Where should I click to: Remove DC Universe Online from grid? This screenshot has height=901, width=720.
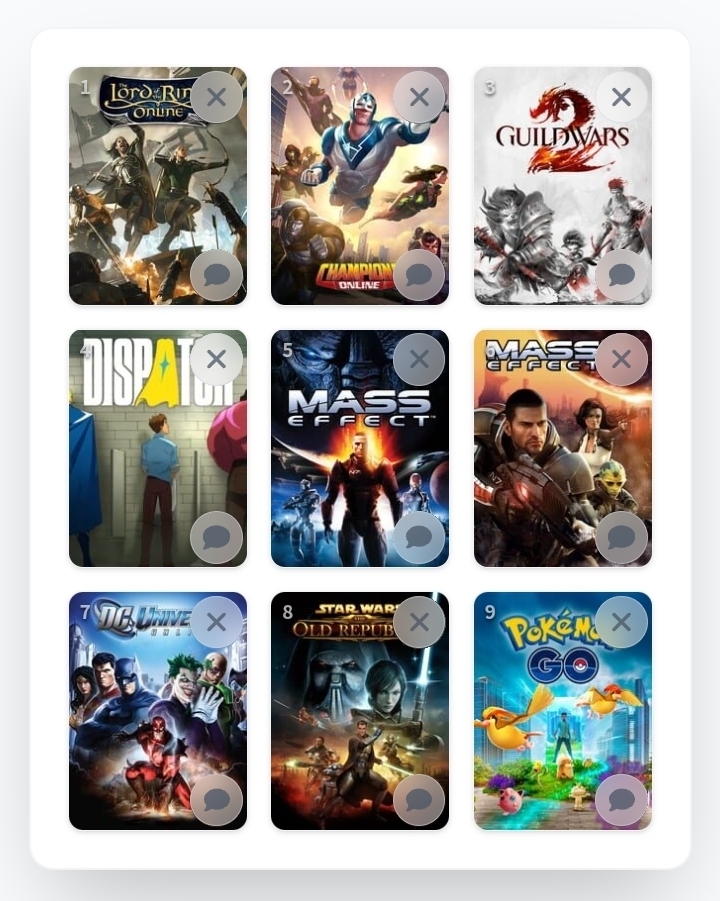216,622
